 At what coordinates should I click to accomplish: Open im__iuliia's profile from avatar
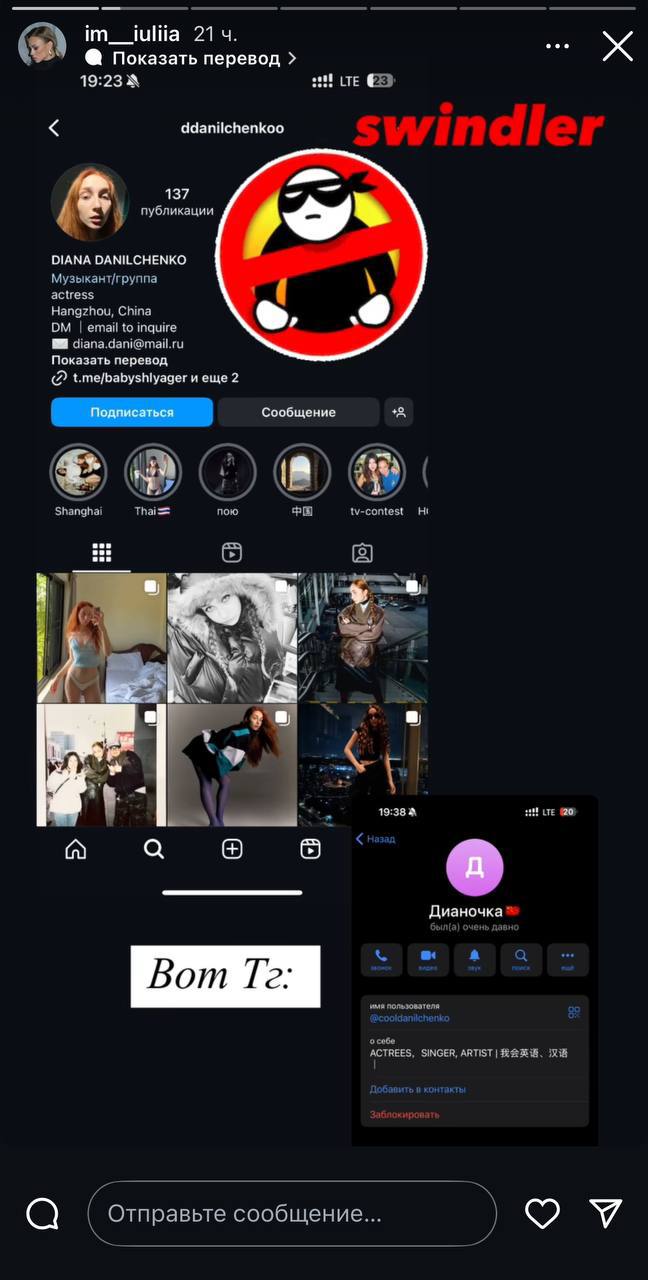coord(42,46)
